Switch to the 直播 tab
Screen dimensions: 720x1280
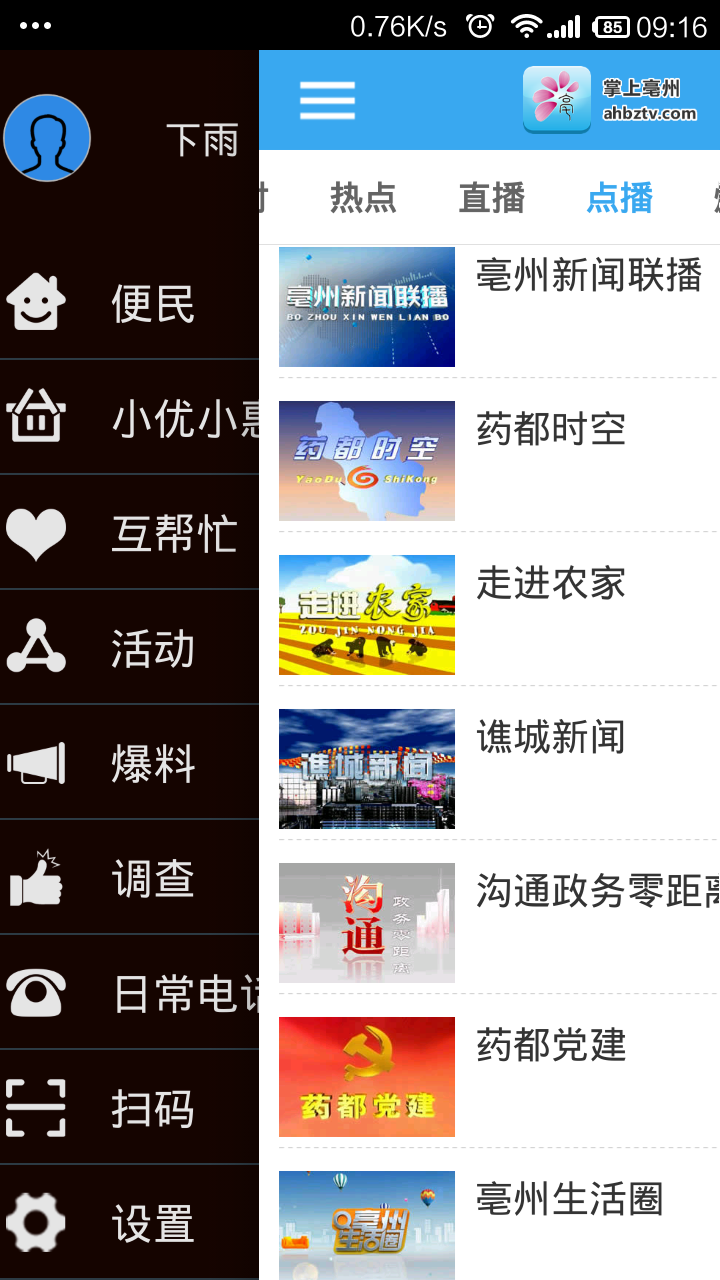[491, 198]
